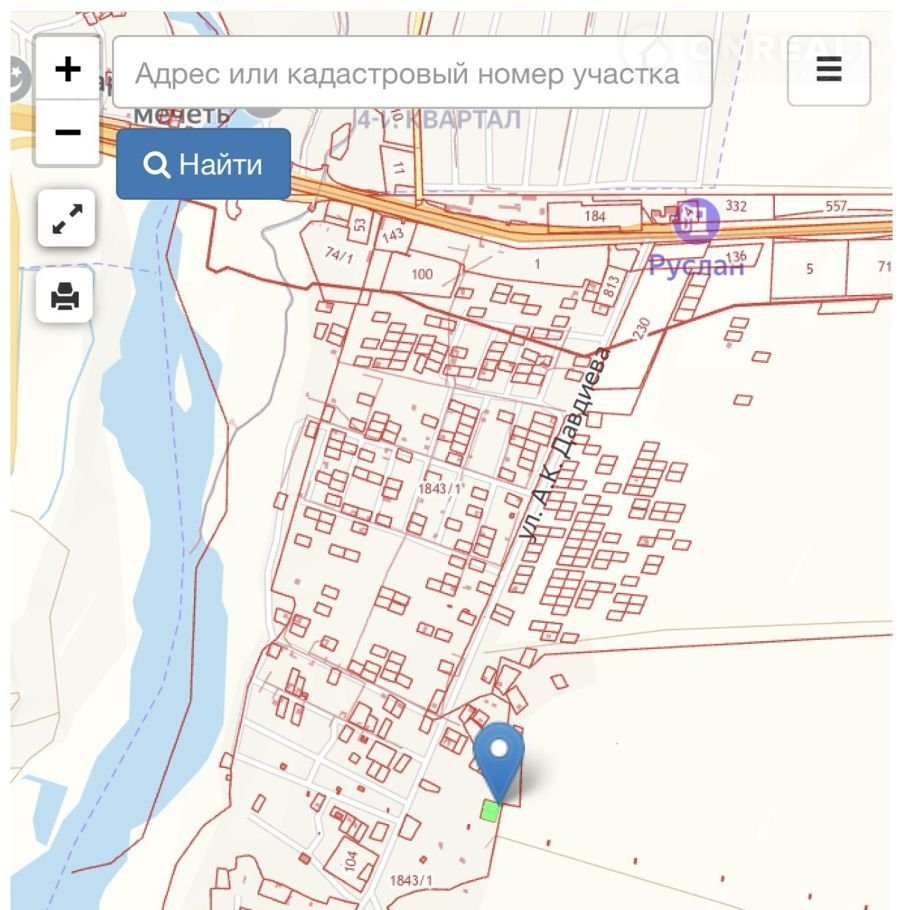Print the map
The height and width of the screenshot is (910, 903).
point(66,295)
